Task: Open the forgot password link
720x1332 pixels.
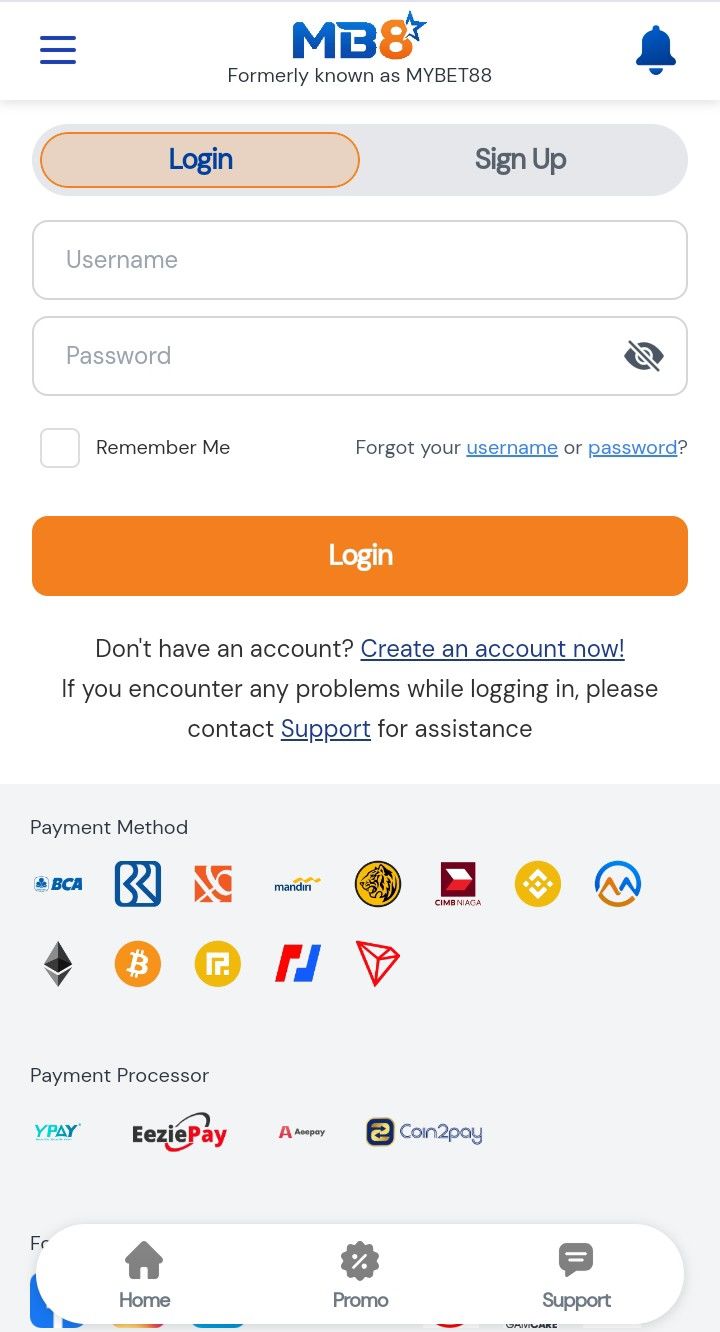Action: 632,448
